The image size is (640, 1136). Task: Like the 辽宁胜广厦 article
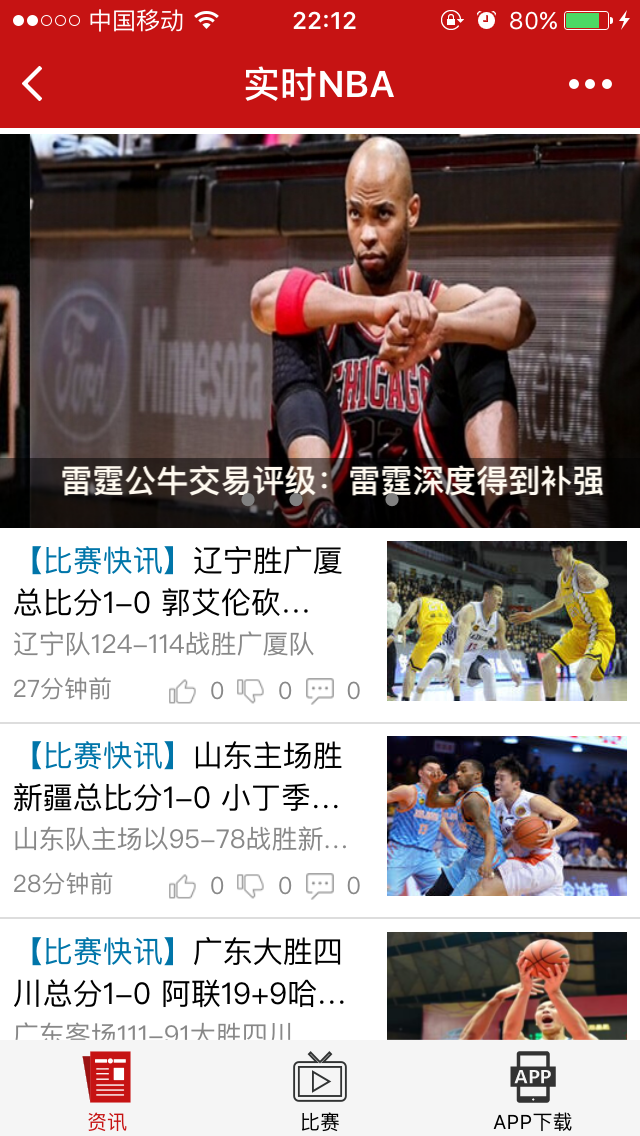point(183,691)
